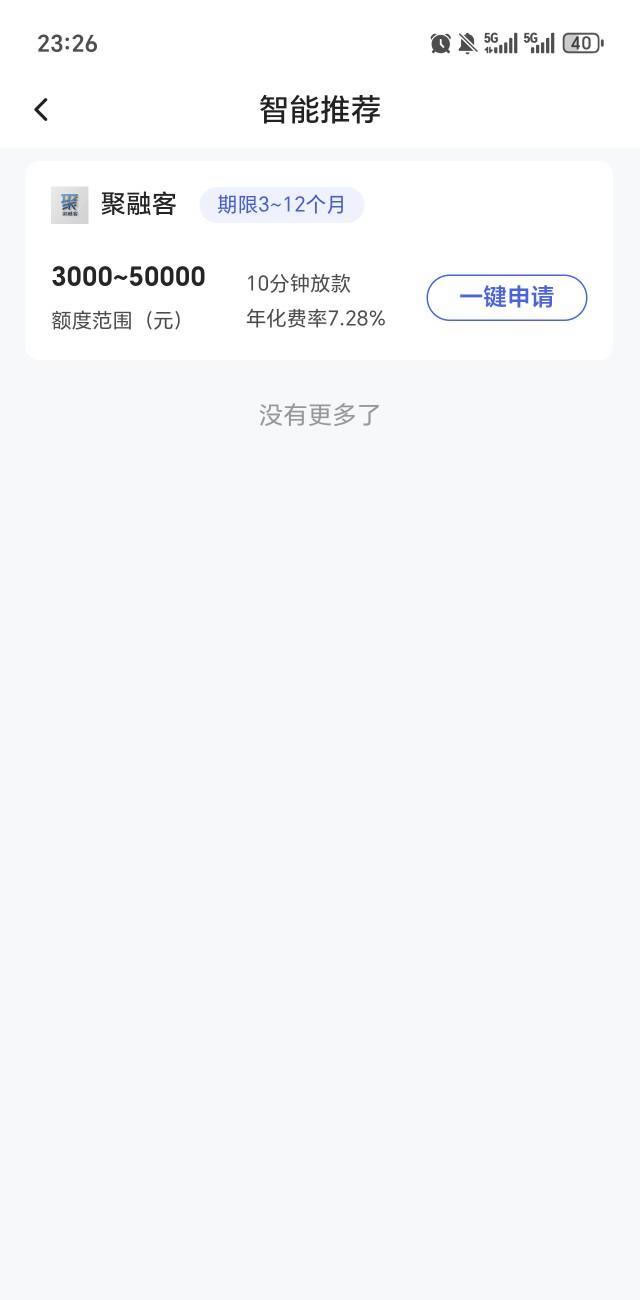Tap 一键申请 to apply for the loan
Screen dimensions: 640x1300
506,298
